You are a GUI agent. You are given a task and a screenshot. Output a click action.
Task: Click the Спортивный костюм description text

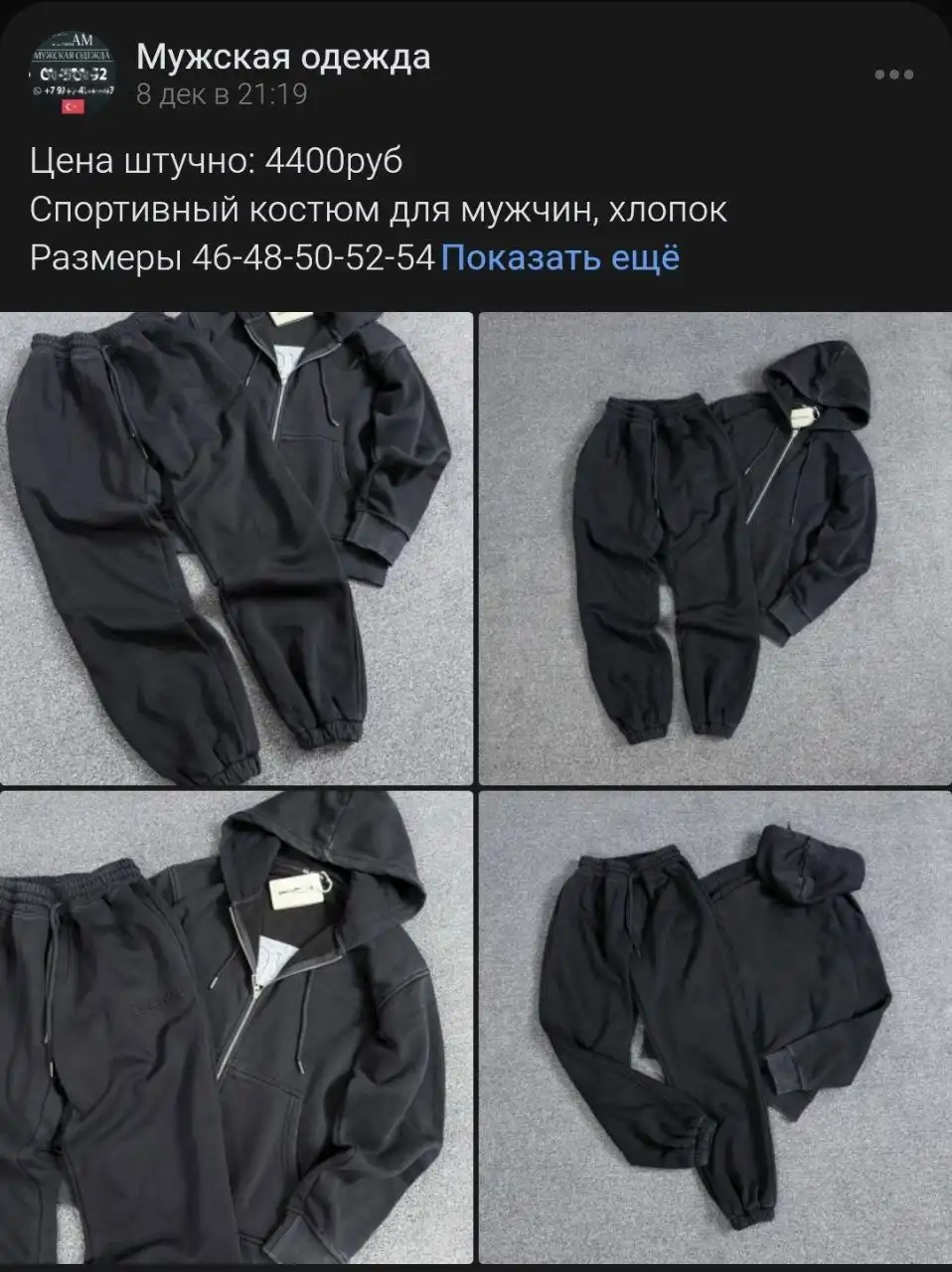[380, 209]
